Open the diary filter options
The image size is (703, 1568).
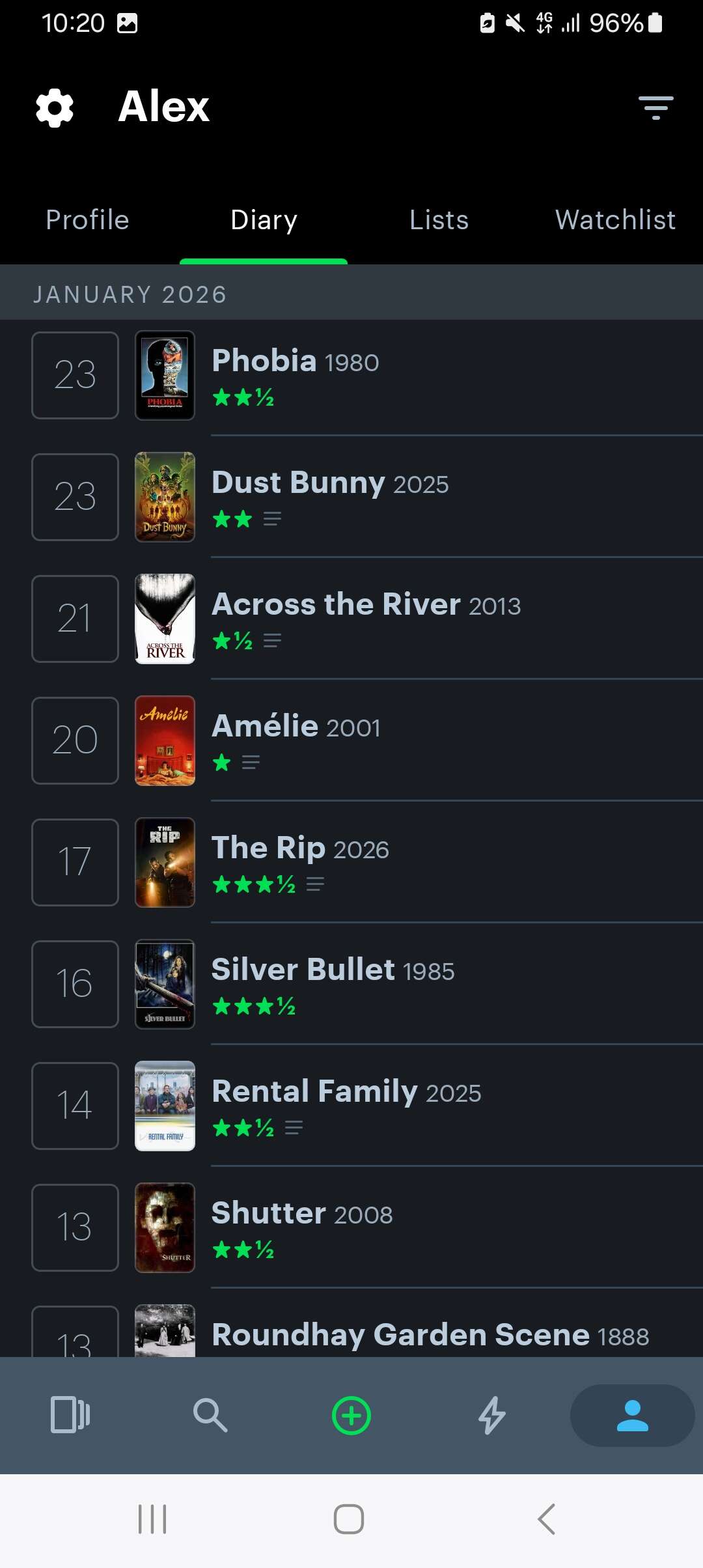655,107
